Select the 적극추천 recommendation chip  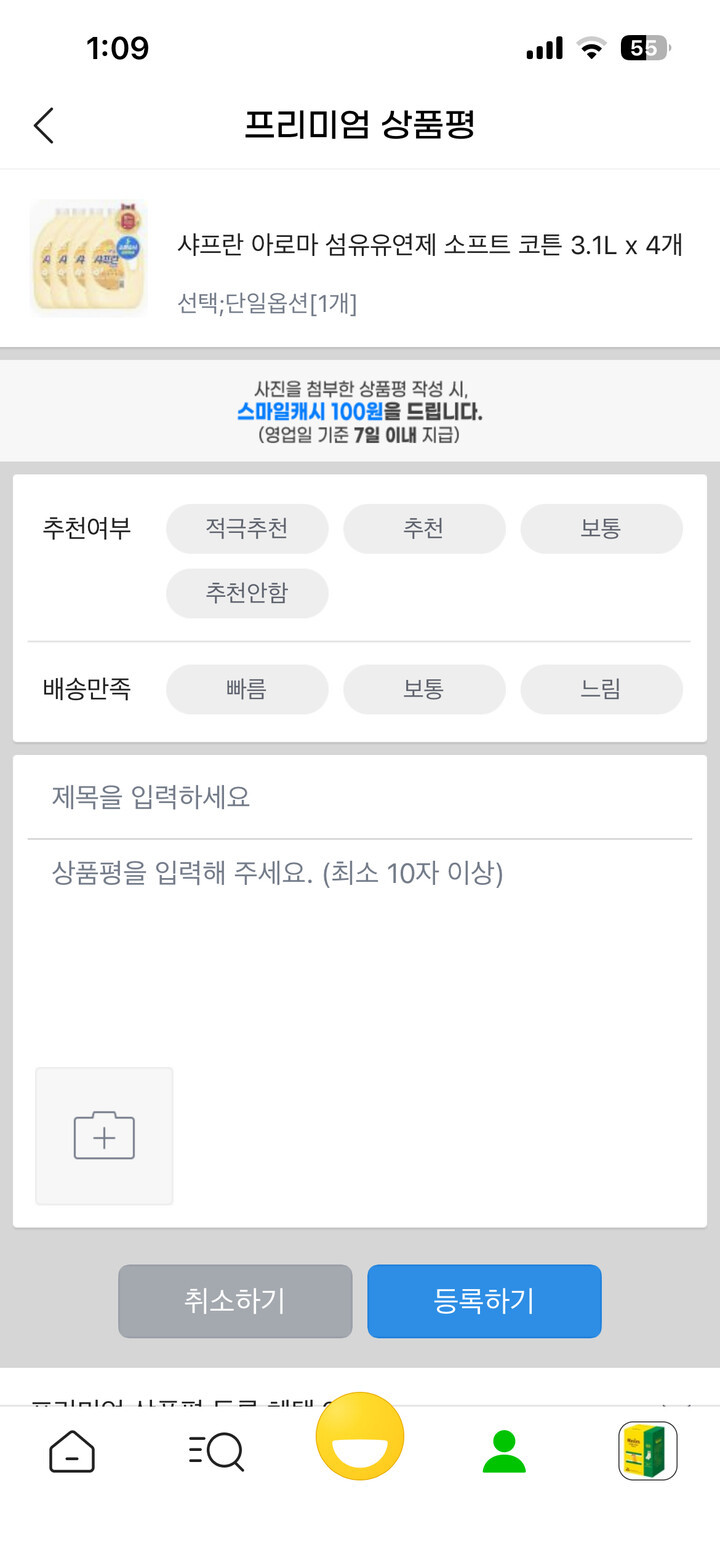point(247,528)
